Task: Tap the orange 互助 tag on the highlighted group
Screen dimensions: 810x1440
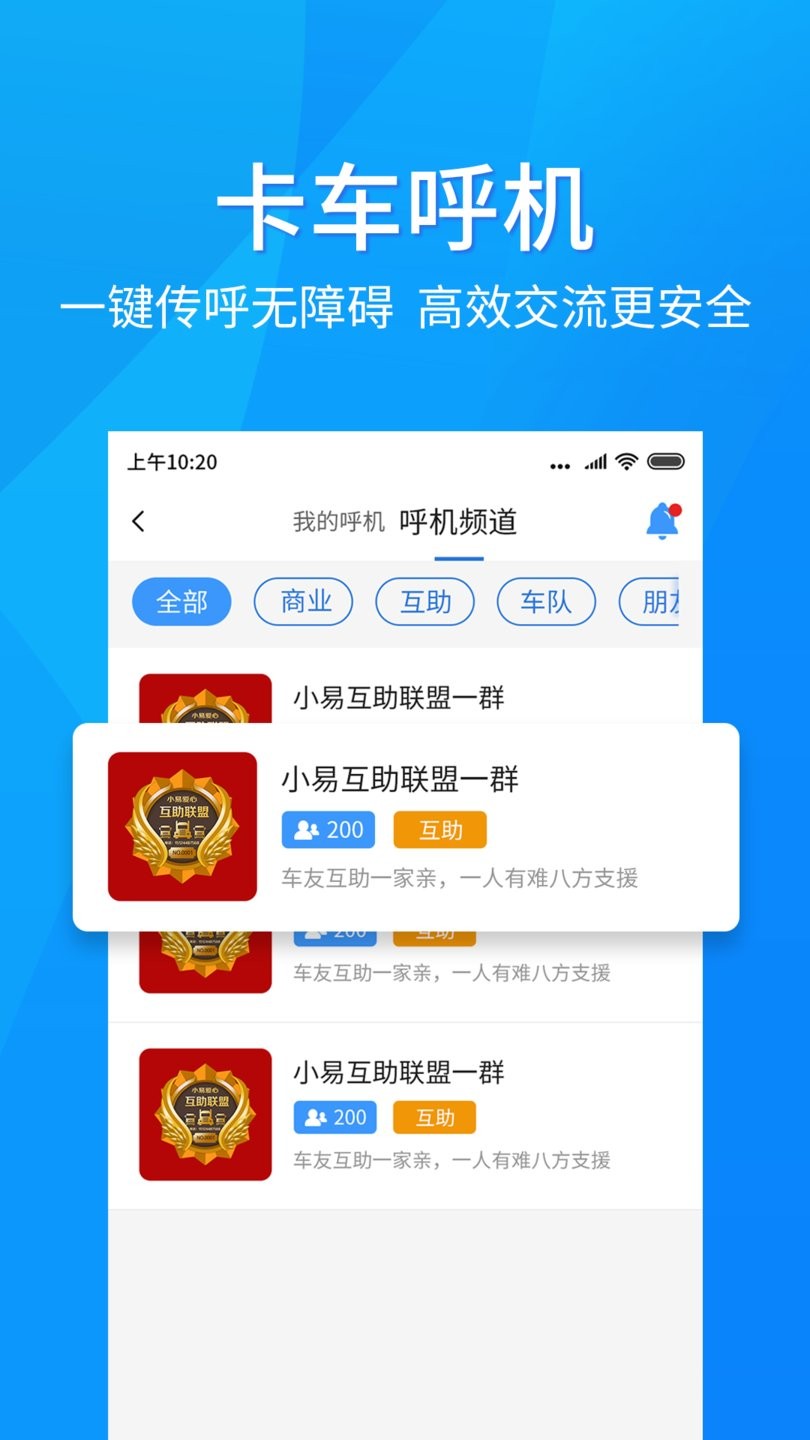Action: [439, 829]
